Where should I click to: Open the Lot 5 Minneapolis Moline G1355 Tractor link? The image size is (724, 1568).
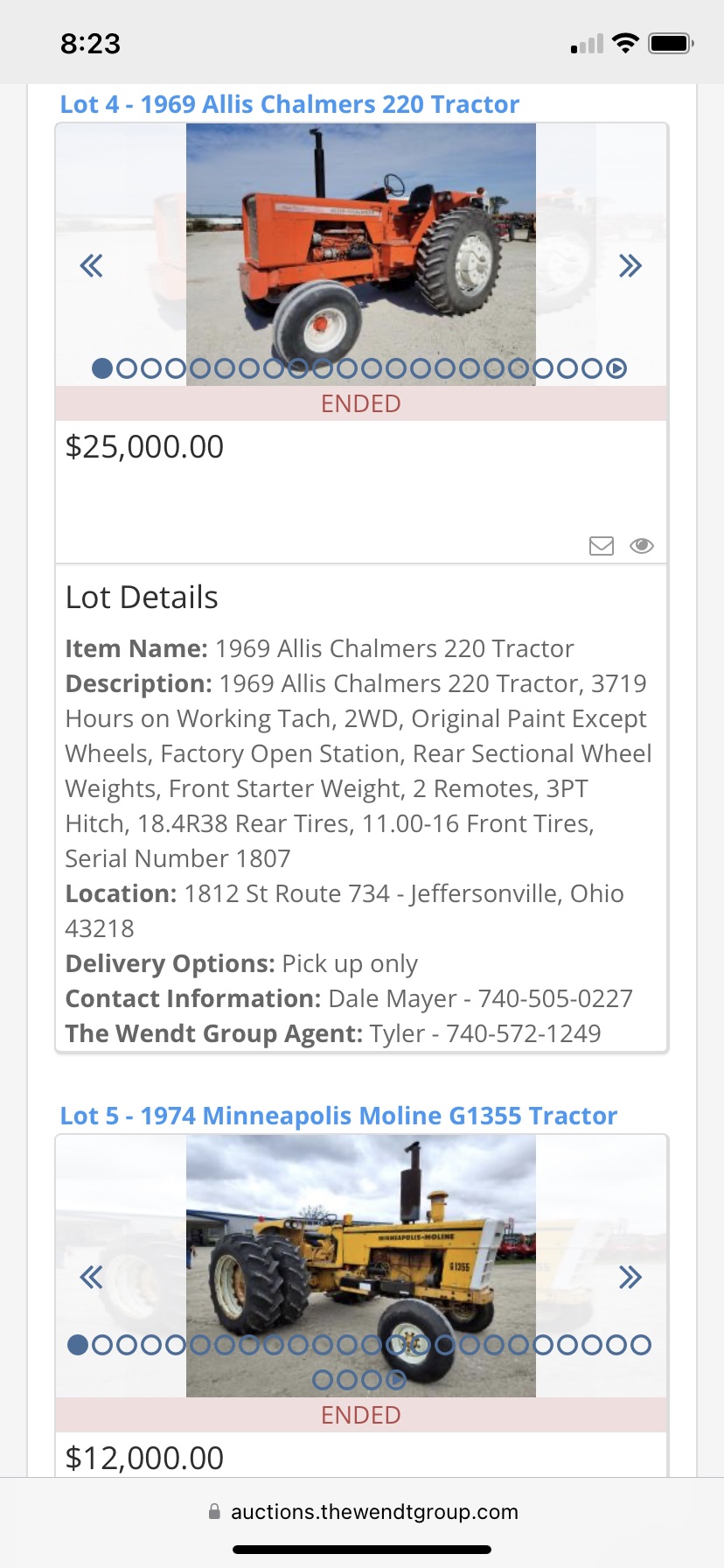pos(338,1116)
